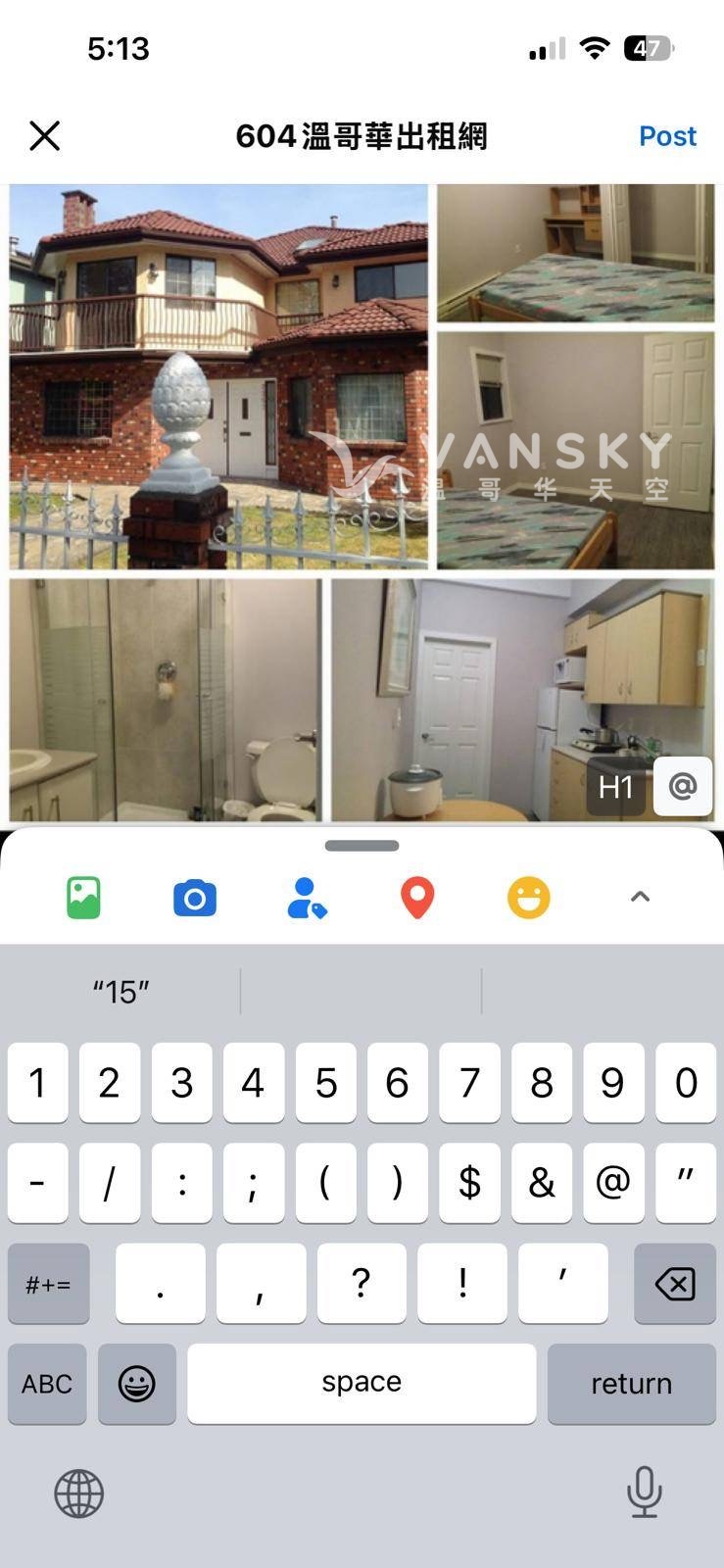Image resolution: width=724 pixels, height=1568 pixels.
Task: Apply H1 heading formatting
Action: 615,786
